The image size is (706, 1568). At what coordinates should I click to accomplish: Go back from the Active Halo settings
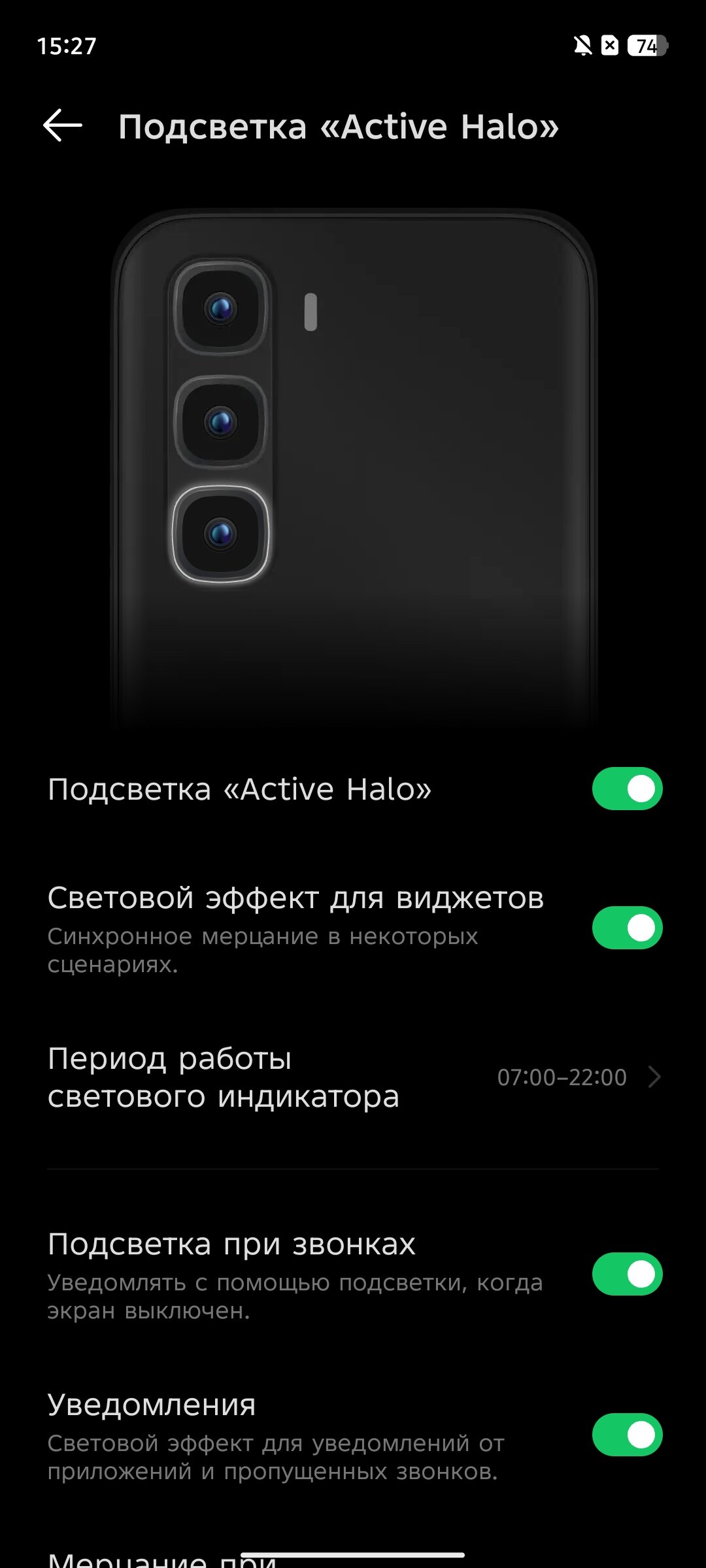tap(63, 125)
